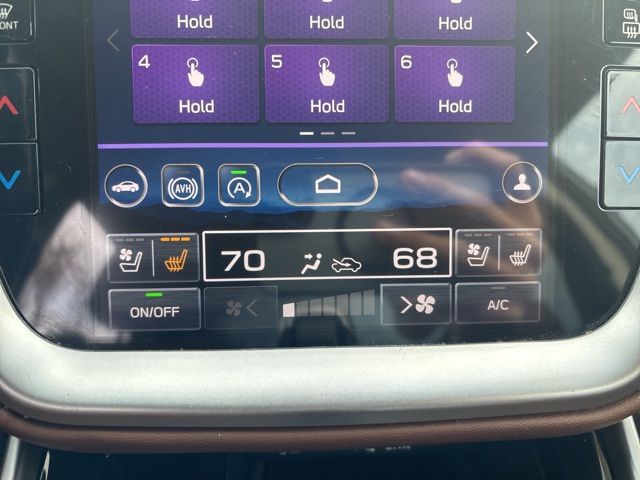This screenshot has width=640, height=480.
Task: Toggle the auto start-stop A icon
Action: tap(239, 185)
